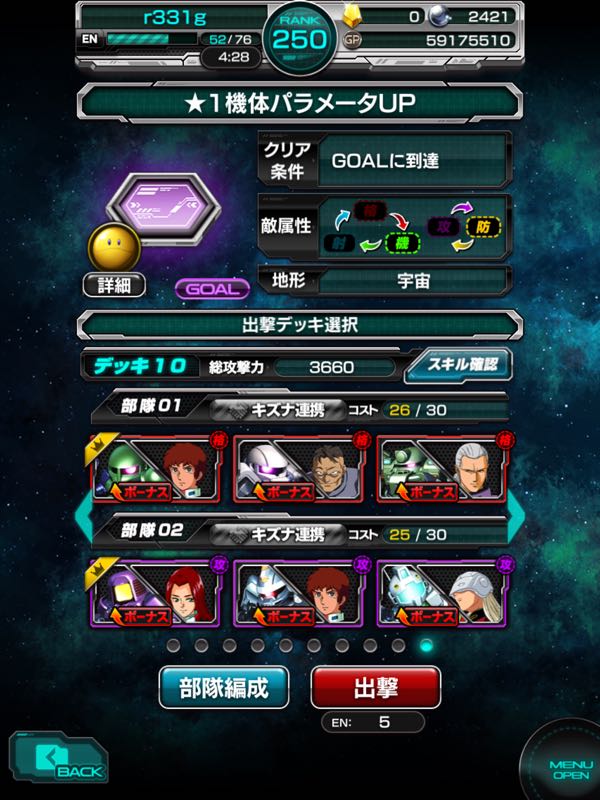
Task: Select the third unit card in 部隊01
Action: point(442,470)
